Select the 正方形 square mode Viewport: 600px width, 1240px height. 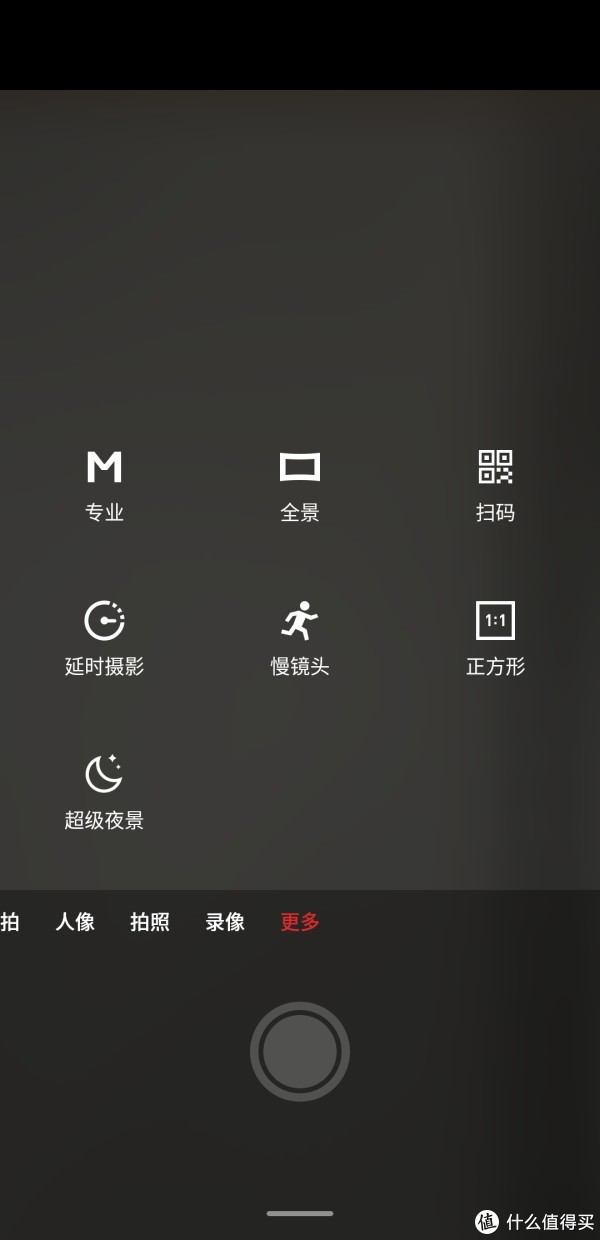(x=495, y=638)
